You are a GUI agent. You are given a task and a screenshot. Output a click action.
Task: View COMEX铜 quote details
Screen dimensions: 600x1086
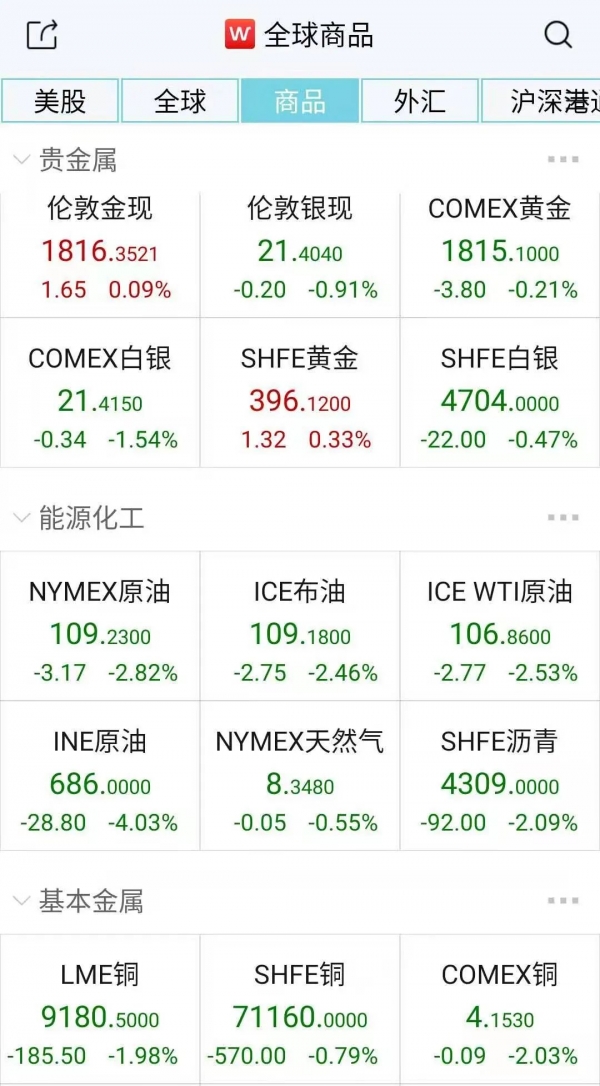coord(500,1010)
